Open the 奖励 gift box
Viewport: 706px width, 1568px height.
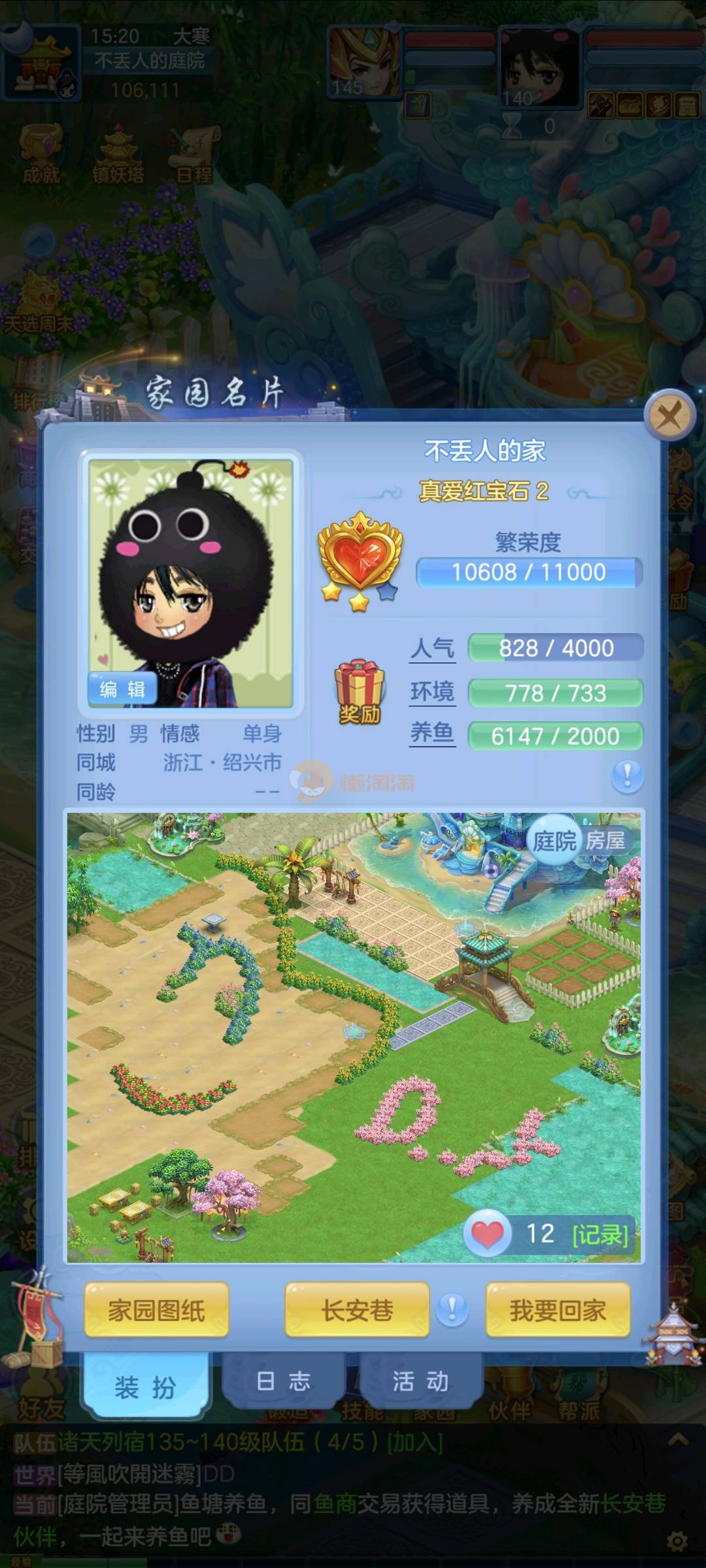359,691
